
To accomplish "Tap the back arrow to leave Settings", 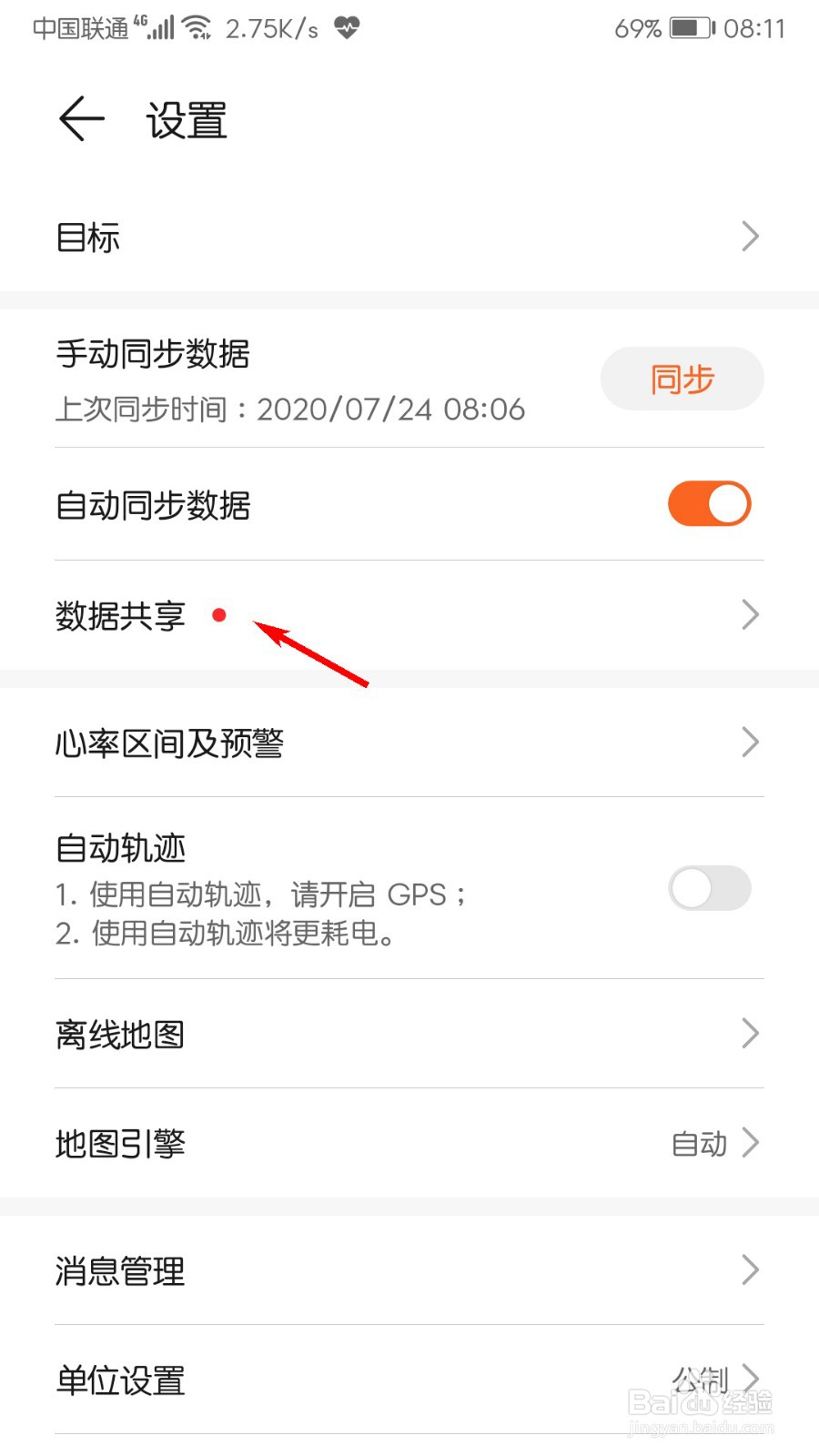I will pyautogui.click(x=80, y=118).
